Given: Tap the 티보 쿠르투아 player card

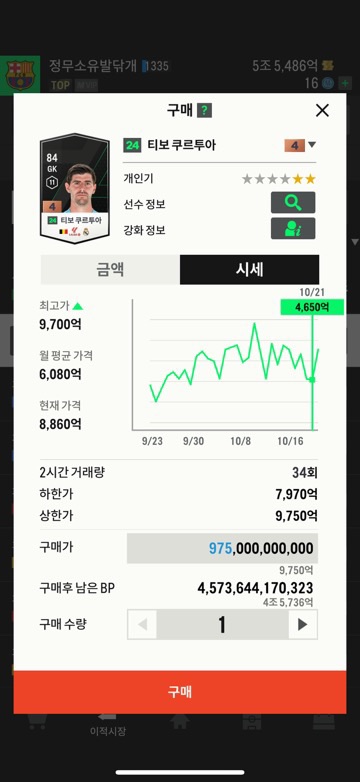Looking at the screenshot, I should (x=74, y=189).
